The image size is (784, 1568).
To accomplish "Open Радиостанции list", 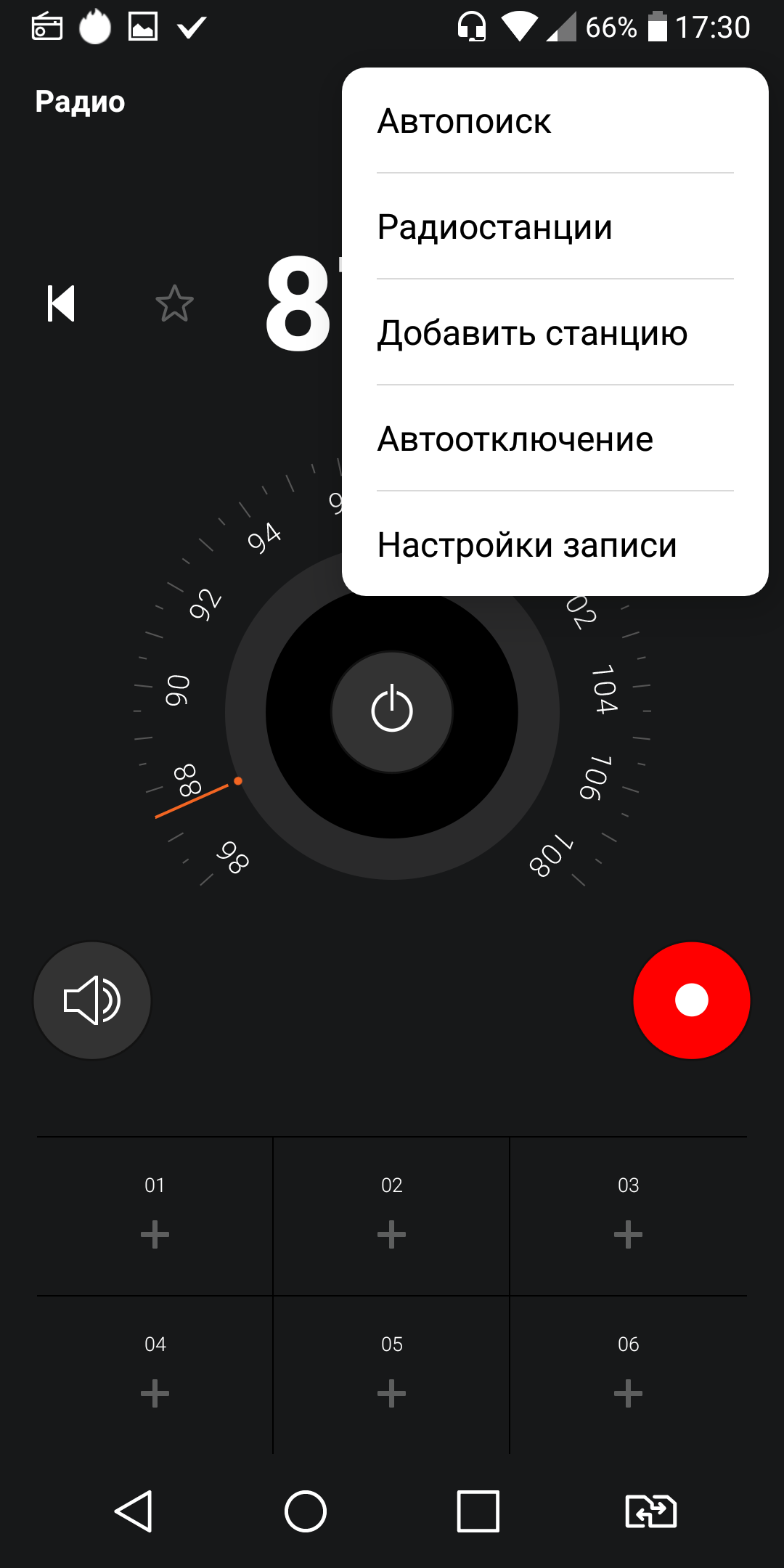I will coord(555,227).
